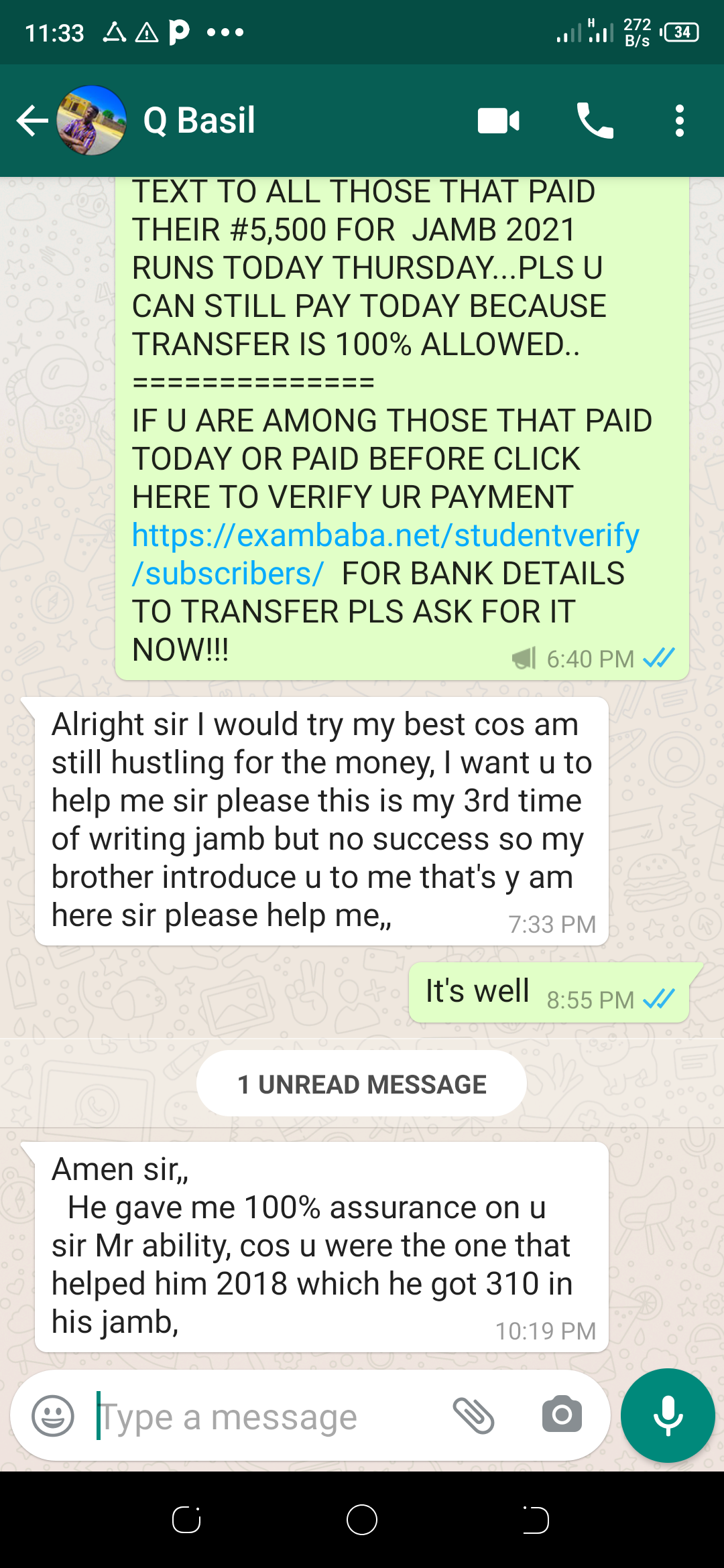This screenshot has width=724, height=1568.
Task: Open the exambaba.net studentverify link
Action: (x=385, y=536)
